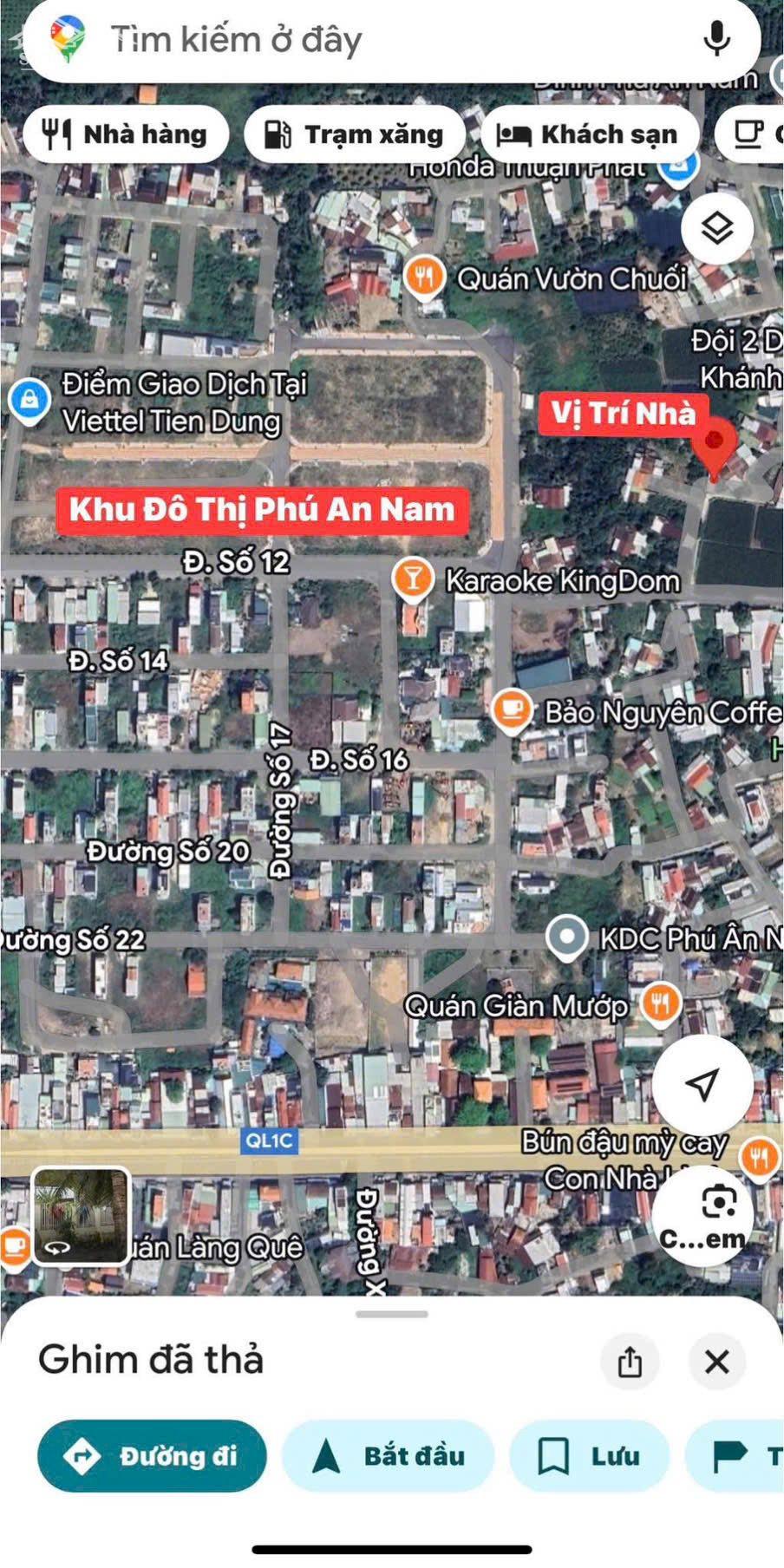The width and height of the screenshot is (784, 1568).
Task: Save this pin with Lưu
Action: click(590, 1456)
